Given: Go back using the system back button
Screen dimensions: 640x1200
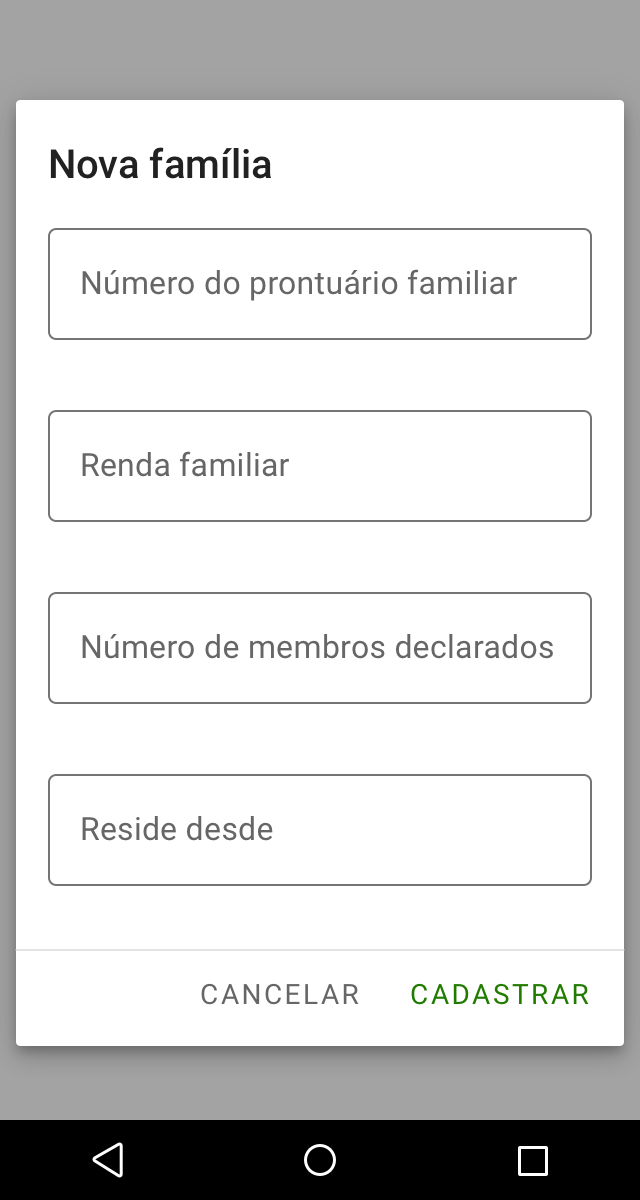Looking at the screenshot, I should tap(107, 1160).
